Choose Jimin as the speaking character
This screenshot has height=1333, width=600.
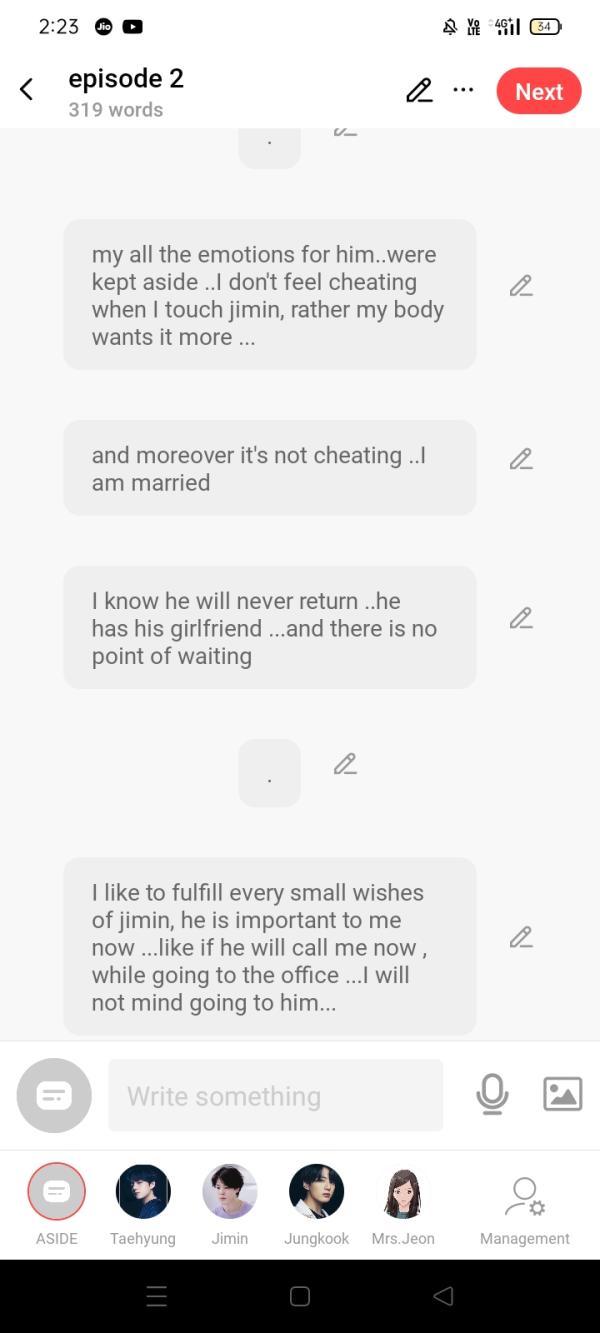[x=230, y=1192]
